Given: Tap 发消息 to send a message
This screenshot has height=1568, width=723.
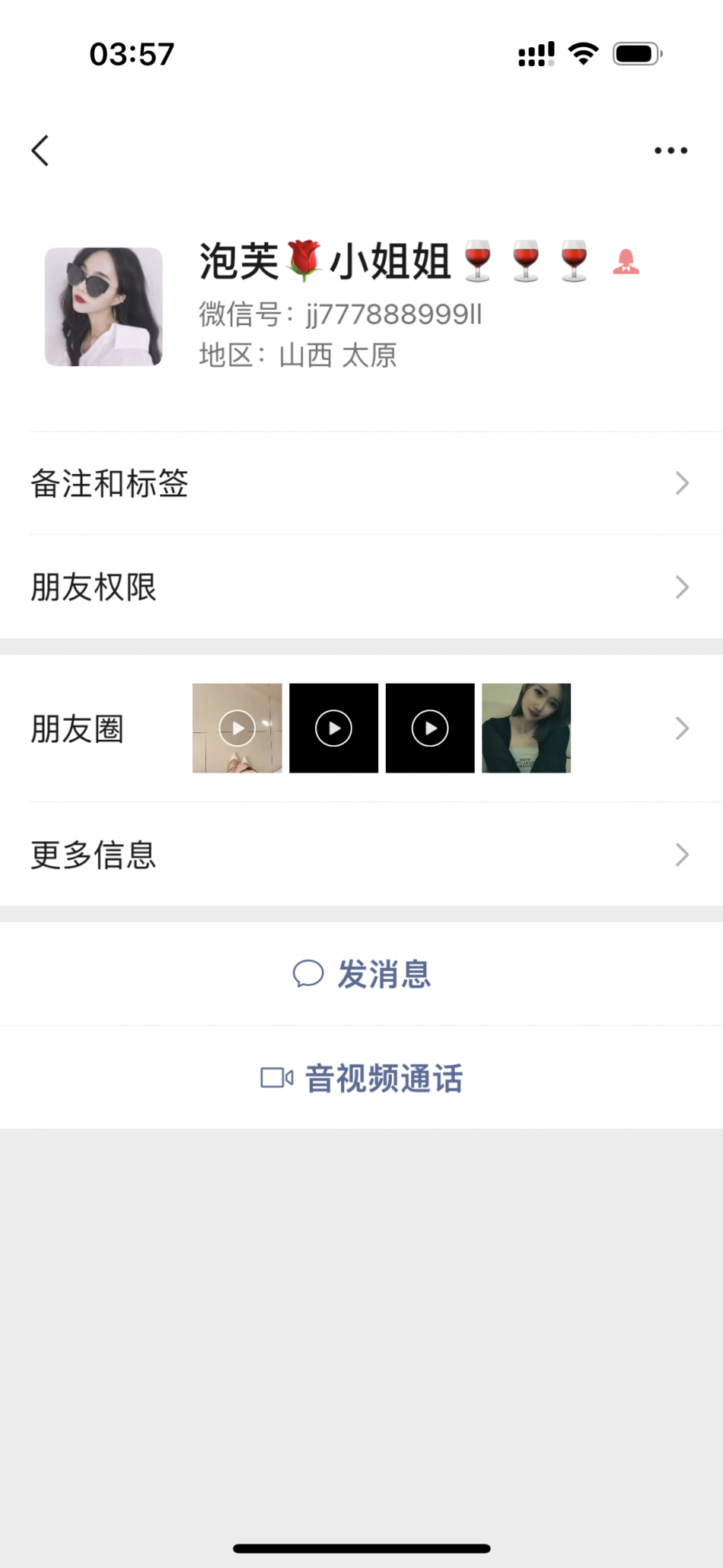Looking at the screenshot, I should pos(362,974).
